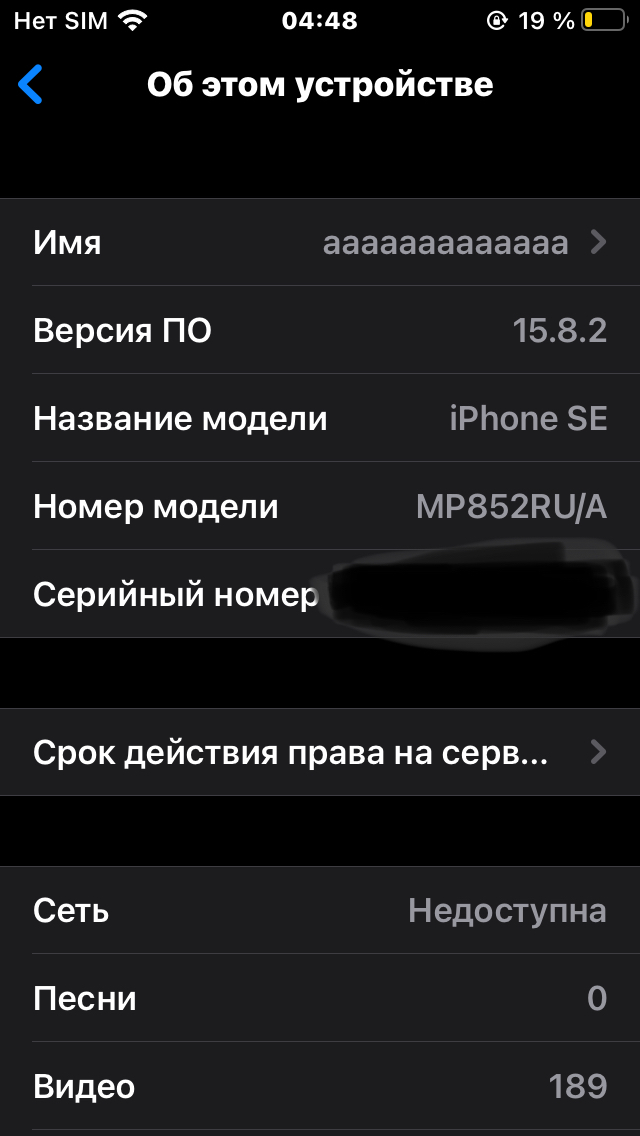Viewport: 640px width, 1136px height.
Task: Open the Имя row to rename the device
Action: tap(320, 242)
